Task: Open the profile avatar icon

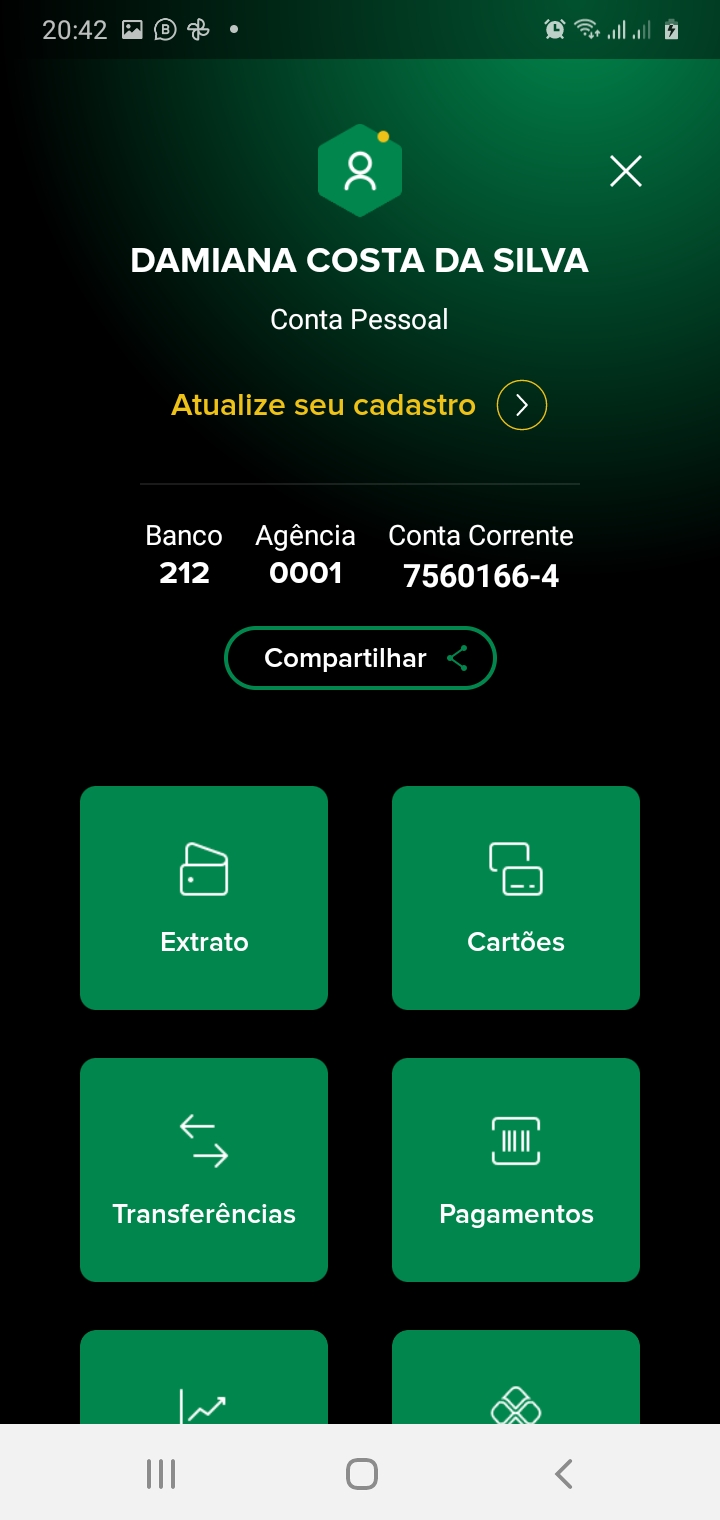Action: tap(360, 171)
